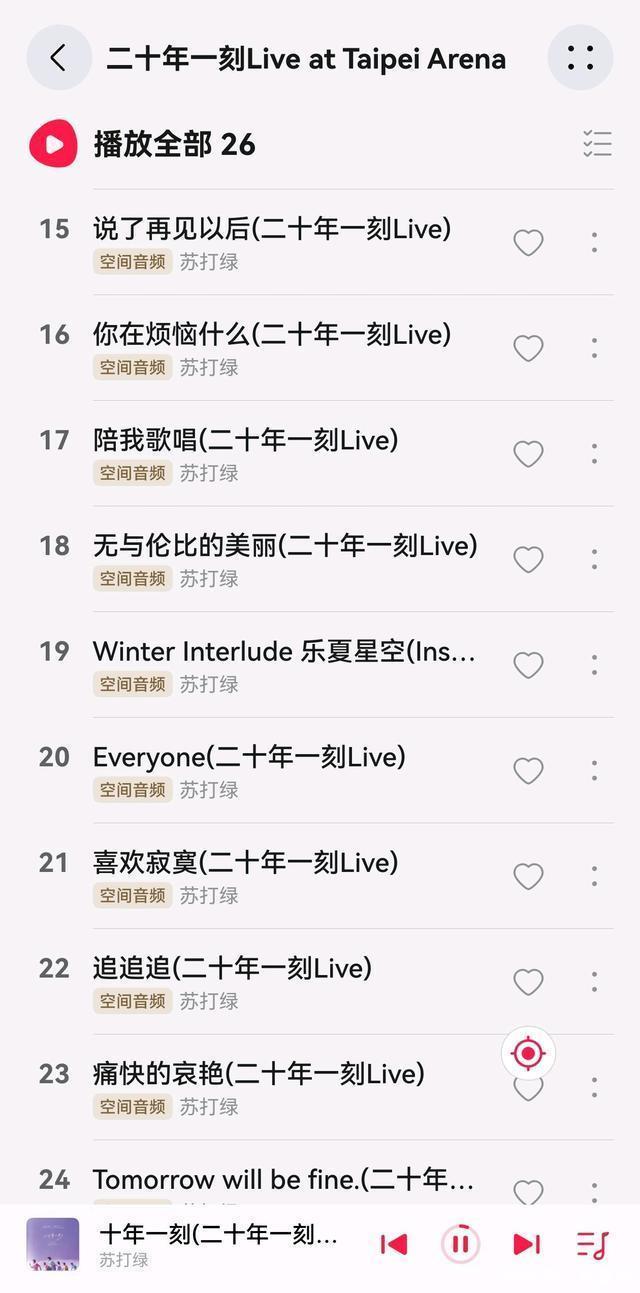
Task: Skip to the previous track
Action: coord(394,1244)
